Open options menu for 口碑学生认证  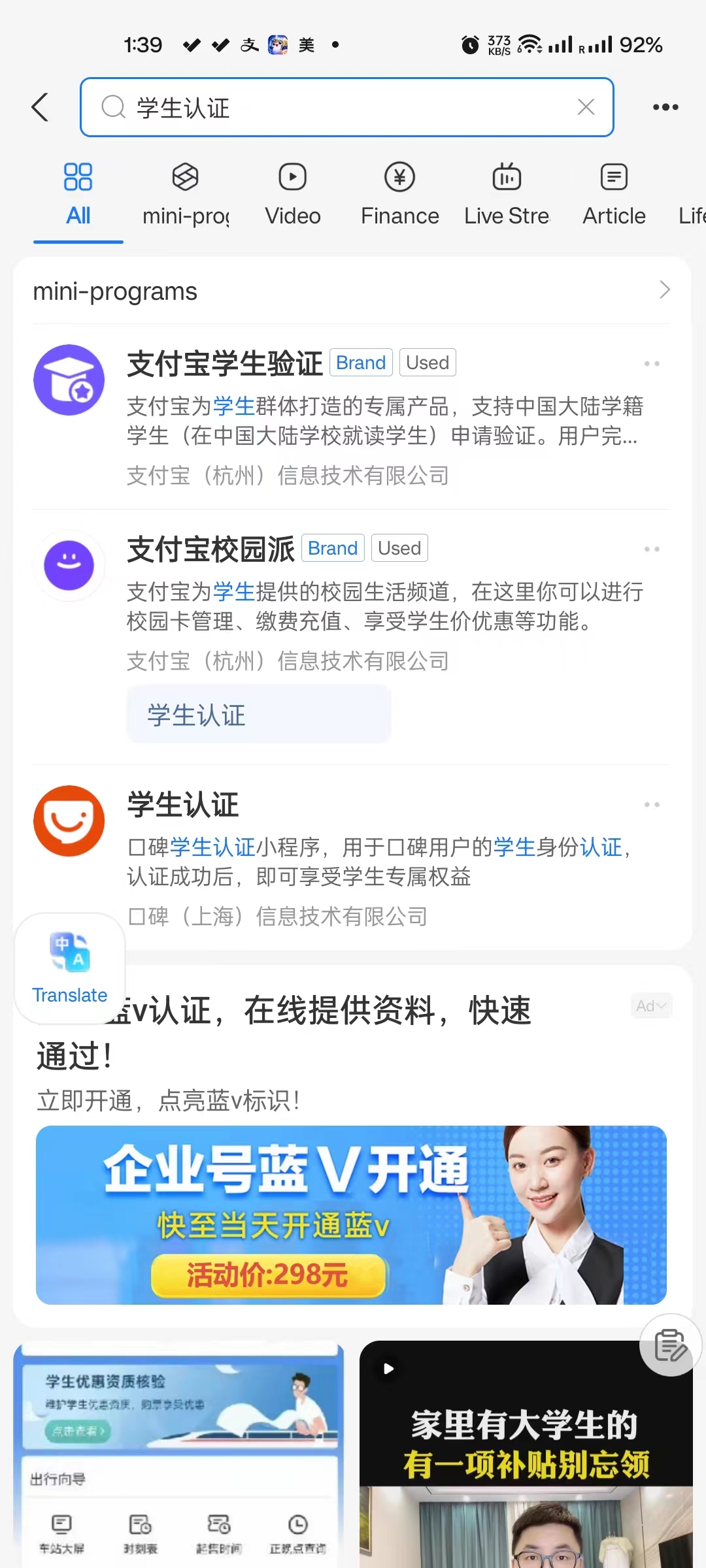(x=652, y=804)
